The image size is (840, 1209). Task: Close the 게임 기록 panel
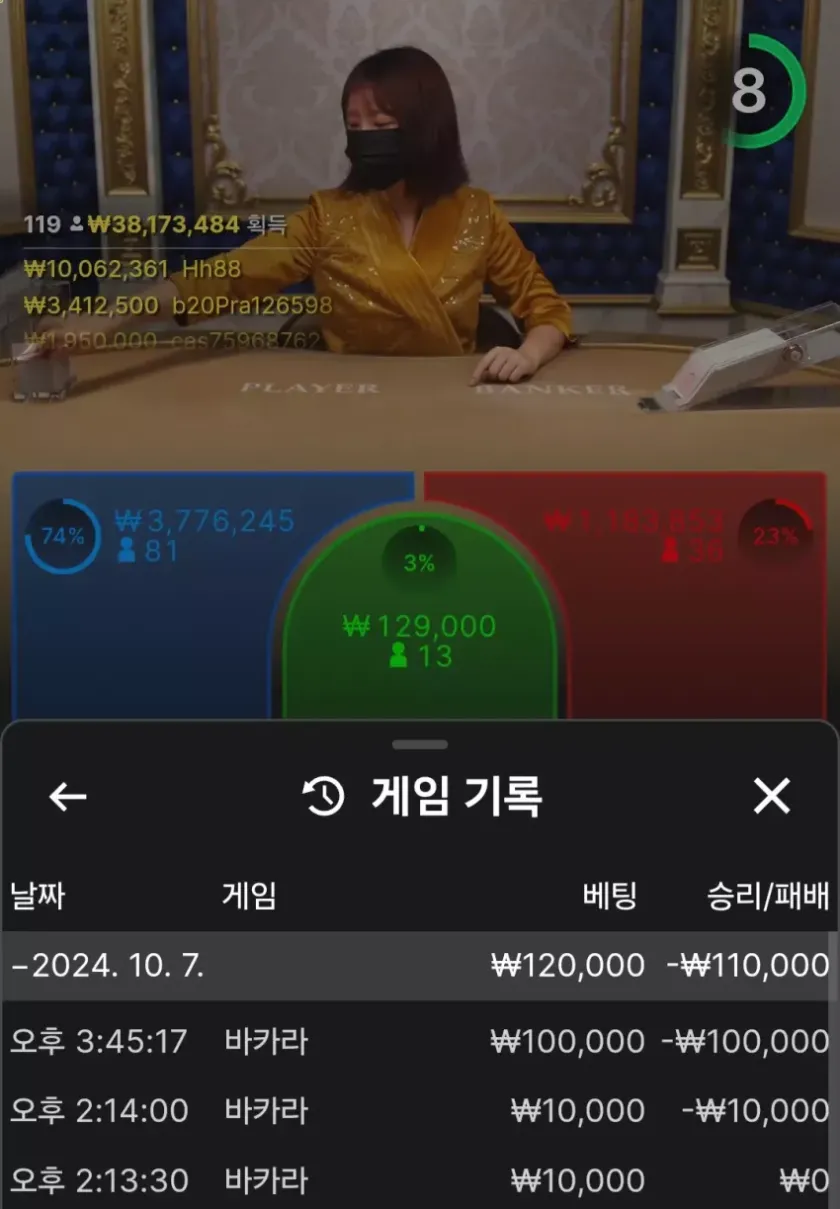pos(771,796)
